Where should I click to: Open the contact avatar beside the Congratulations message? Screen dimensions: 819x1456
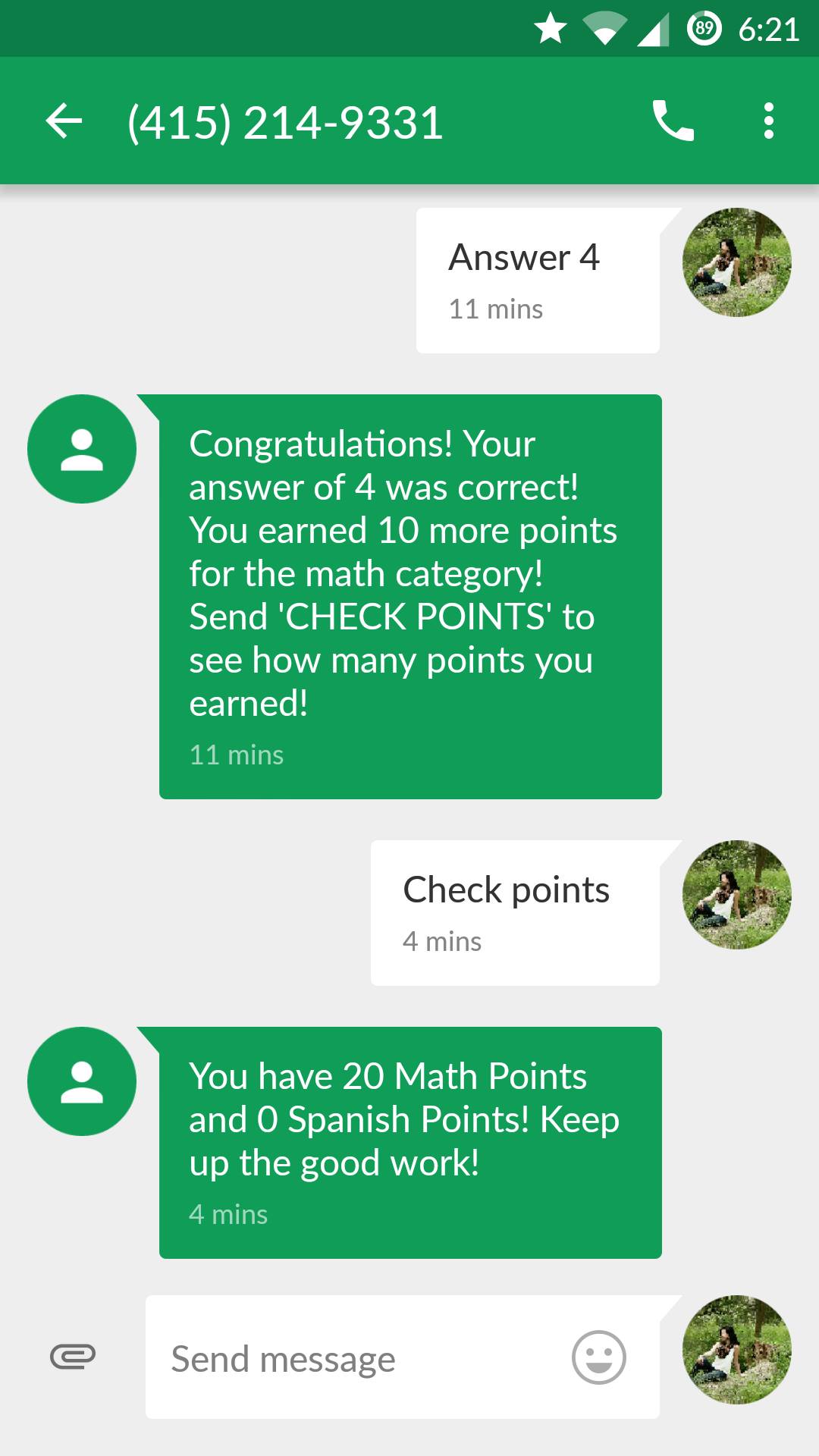[82, 449]
